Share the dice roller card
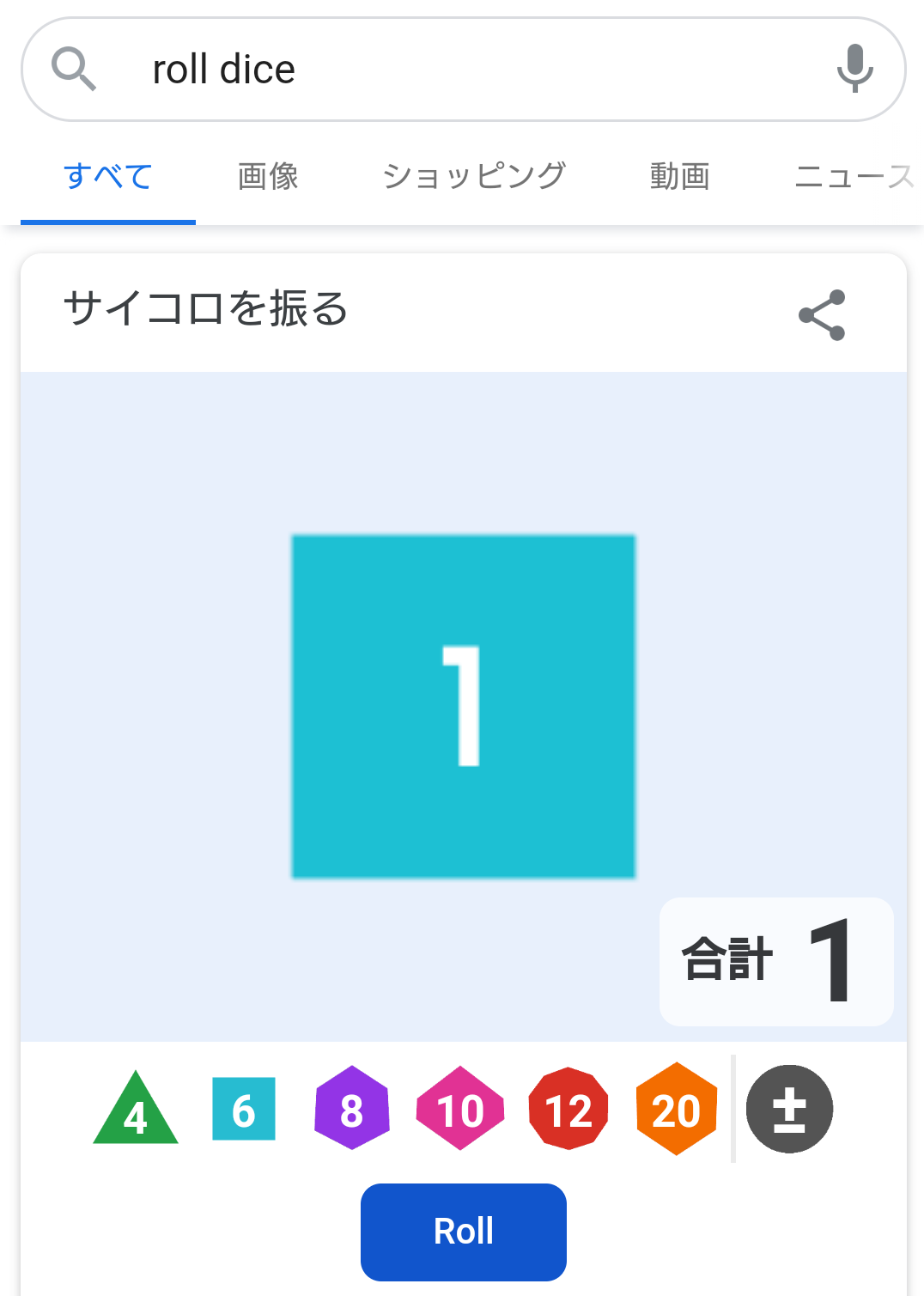 [822, 315]
